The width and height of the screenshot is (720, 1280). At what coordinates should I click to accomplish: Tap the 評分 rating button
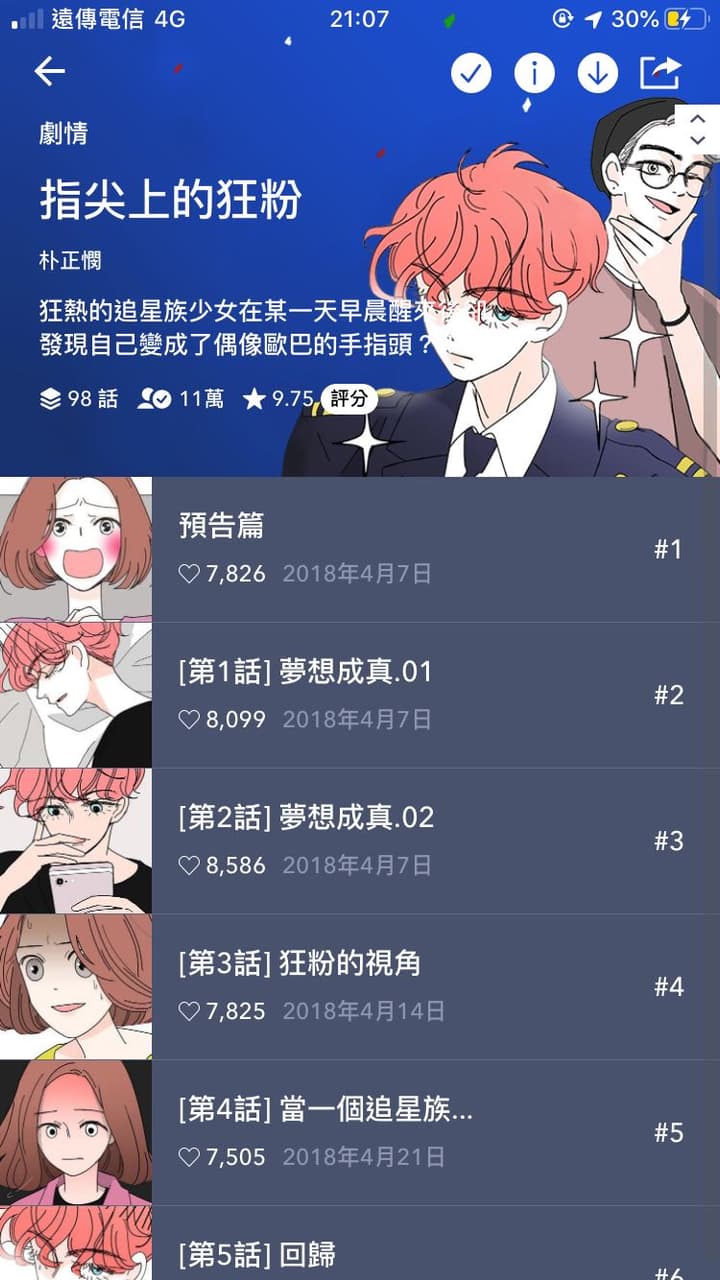pos(348,400)
